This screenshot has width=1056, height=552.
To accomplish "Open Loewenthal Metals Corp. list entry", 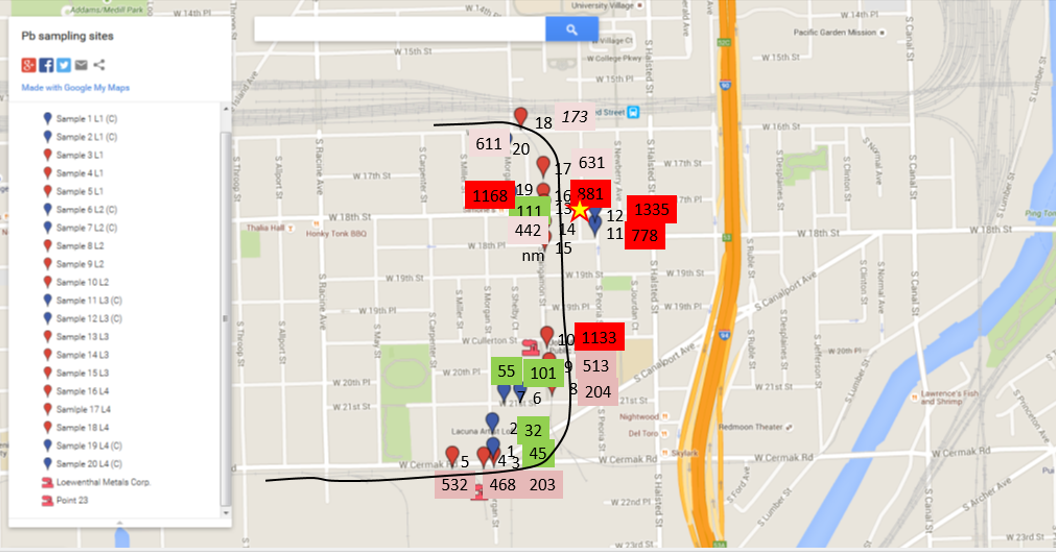I will pyautogui.click(x=102, y=482).
